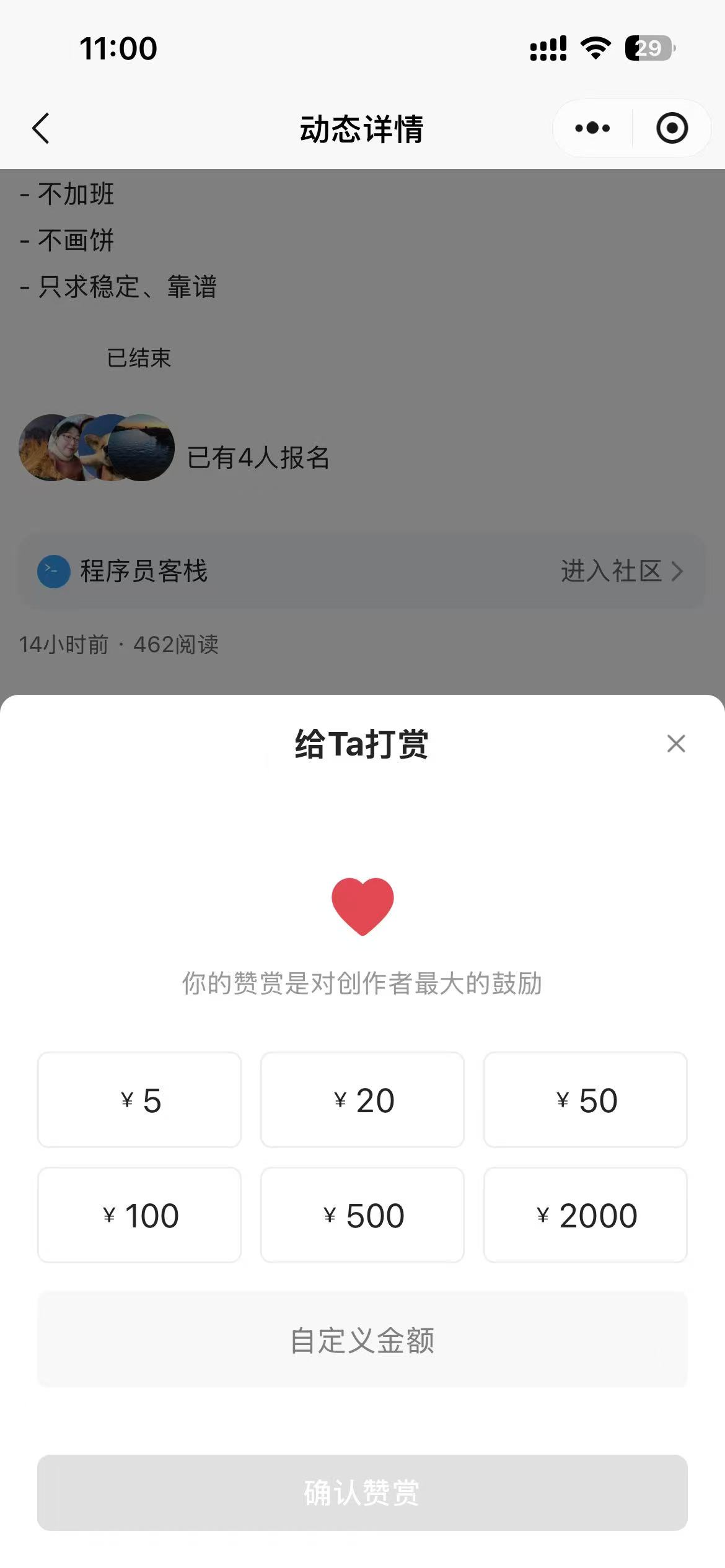Pick the ¥2000 reward option
This screenshot has height=1568, width=725.
586,1215
